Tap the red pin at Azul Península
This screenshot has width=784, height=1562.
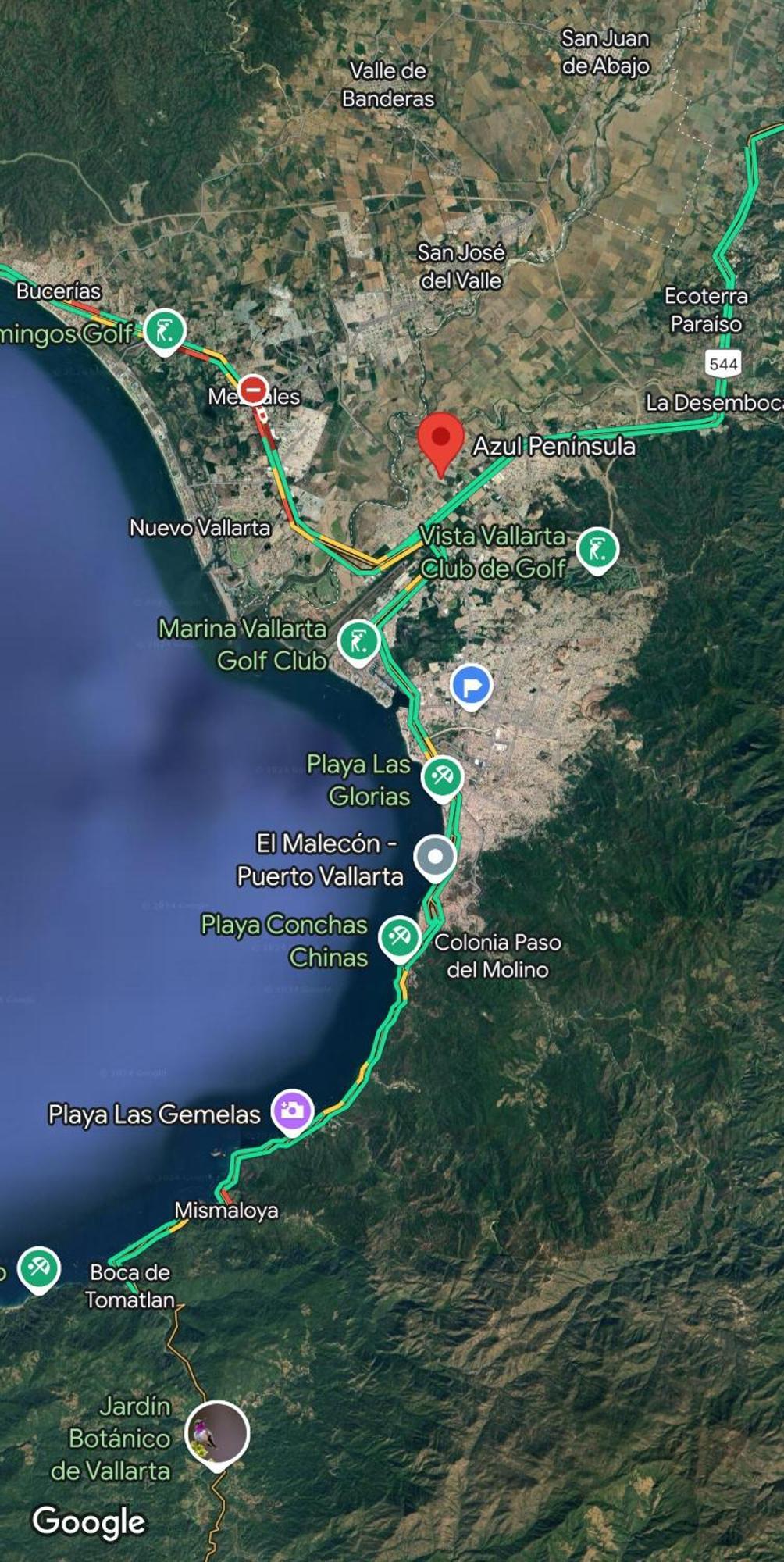pyautogui.click(x=441, y=439)
